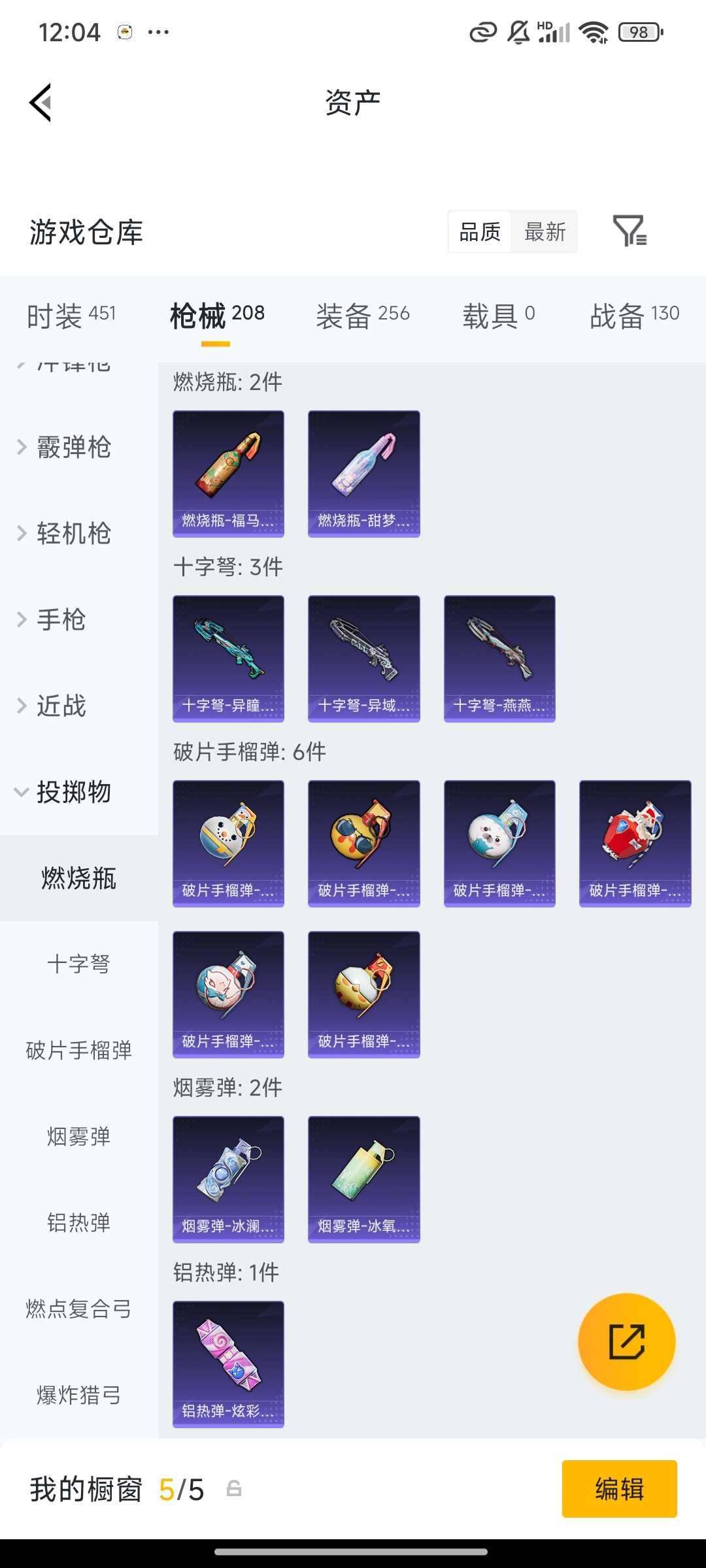Open the 铝热弹-炫彩 item tile
This screenshot has height=1568, width=706.
click(x=228, y=1364)
